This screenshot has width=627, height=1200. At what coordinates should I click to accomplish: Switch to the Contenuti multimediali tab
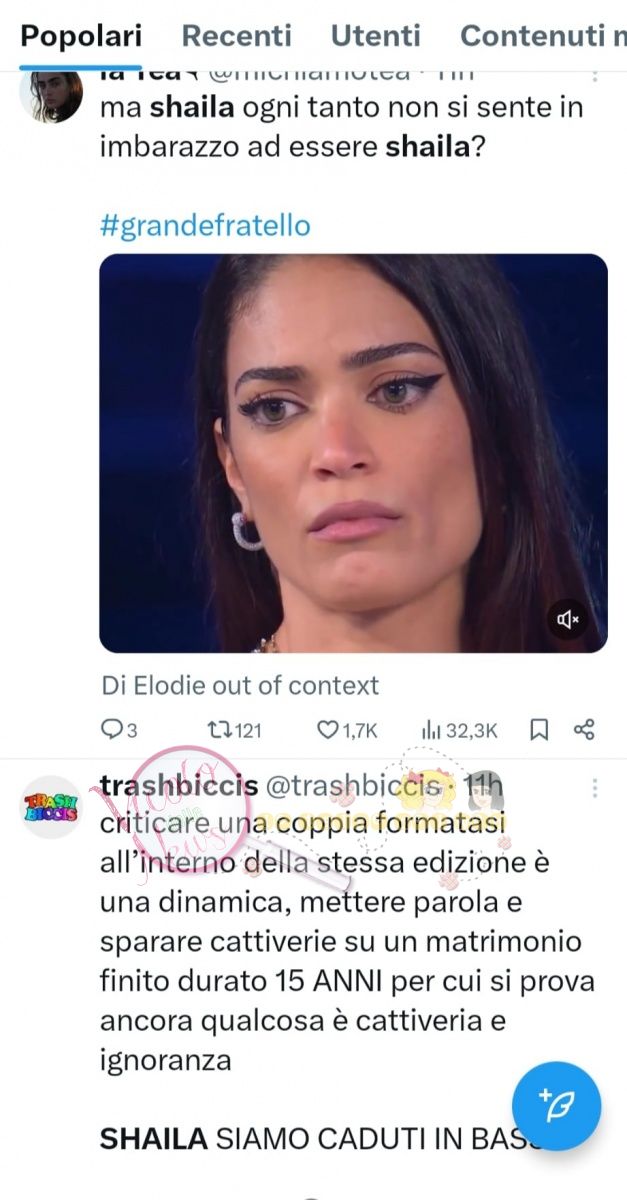[x=542, y=36]
